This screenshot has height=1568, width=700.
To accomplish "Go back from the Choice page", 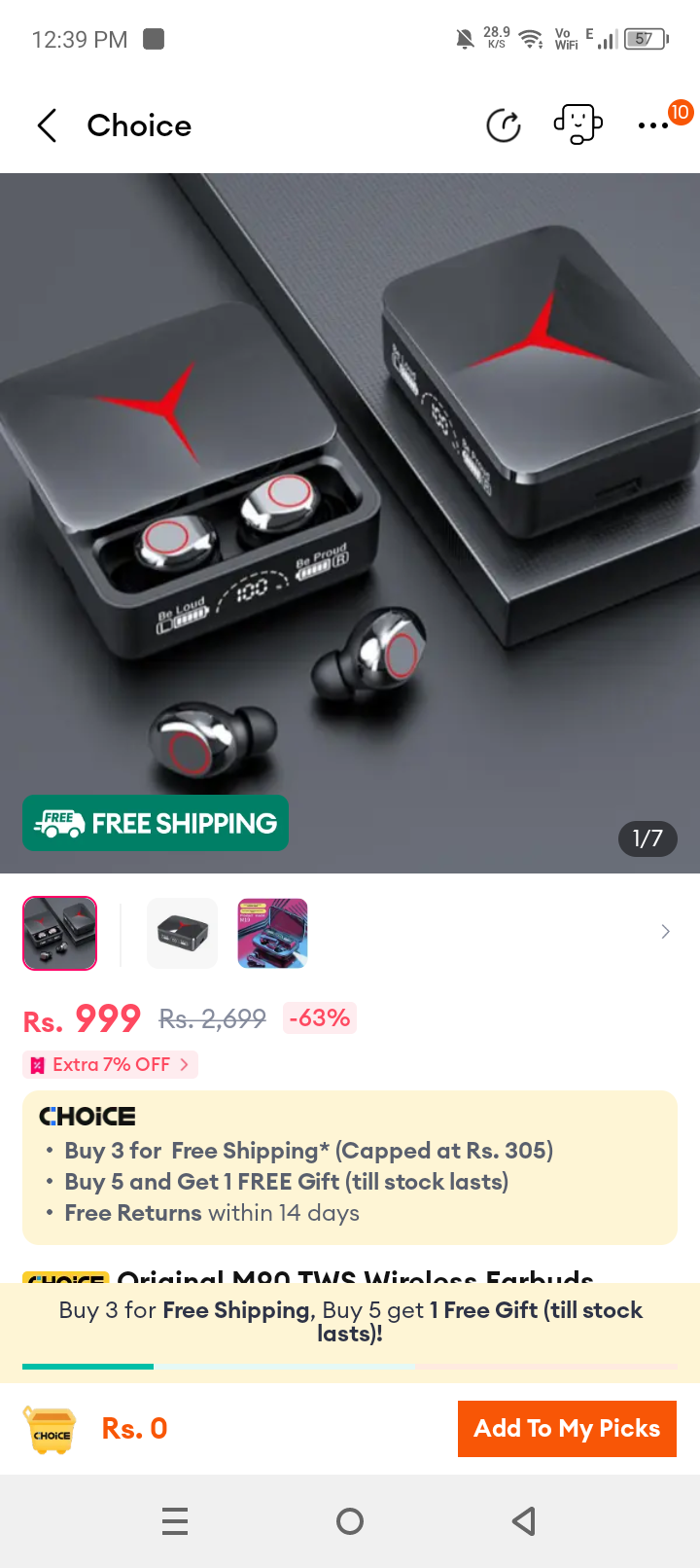I will pyautogui.click(x=47, y=125).
